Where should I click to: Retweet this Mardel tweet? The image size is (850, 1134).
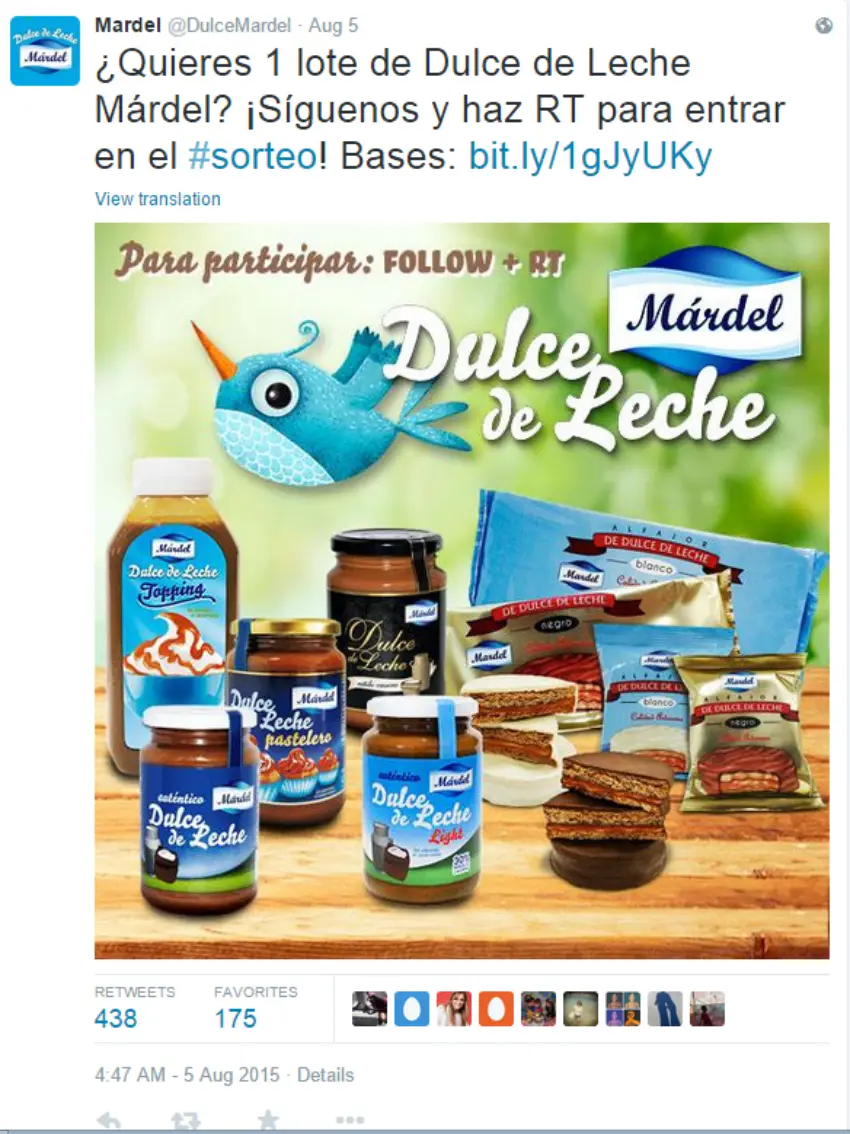[186, 1122]
